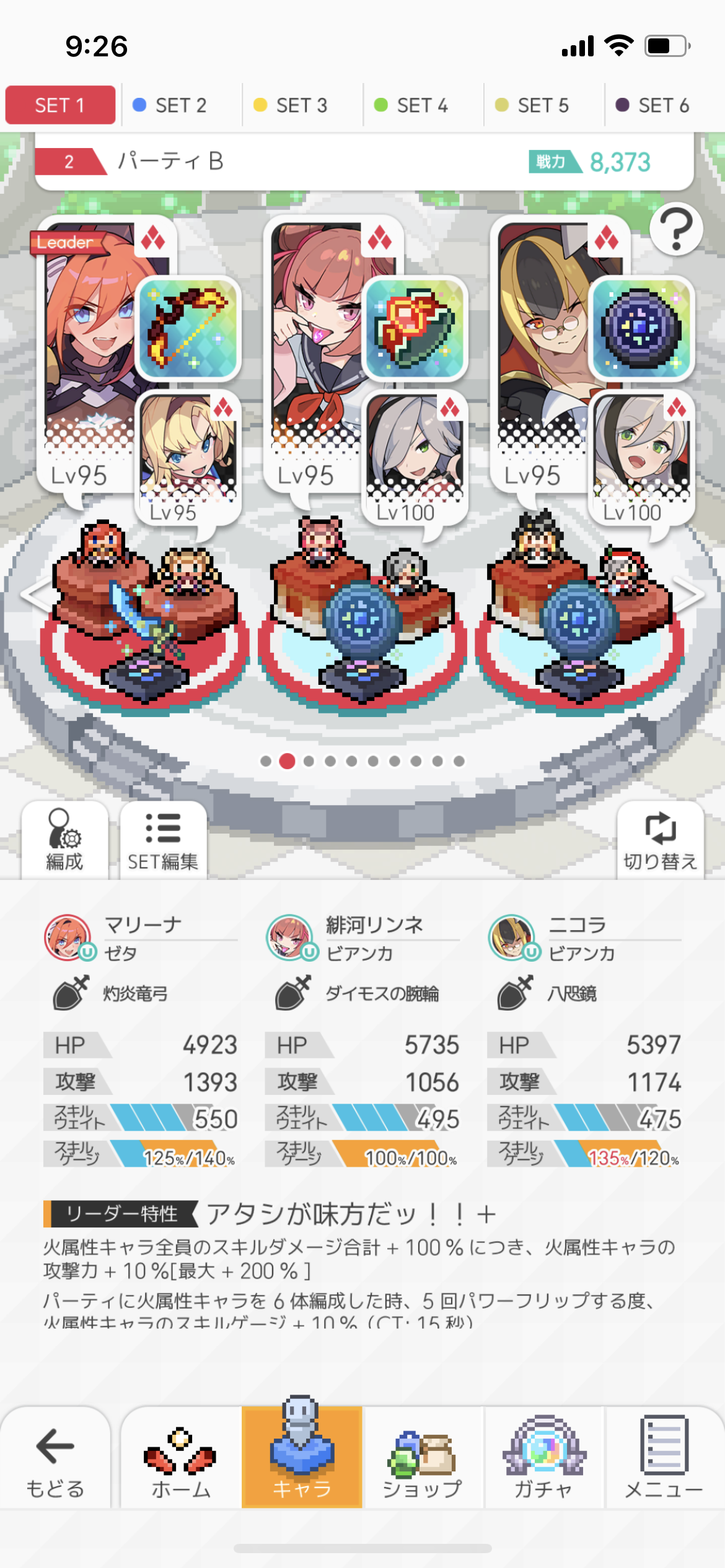The height and width of the screenshot is (1568, 725).
Task: Tap the 切り替え switch button
Action: click(660, 840)
